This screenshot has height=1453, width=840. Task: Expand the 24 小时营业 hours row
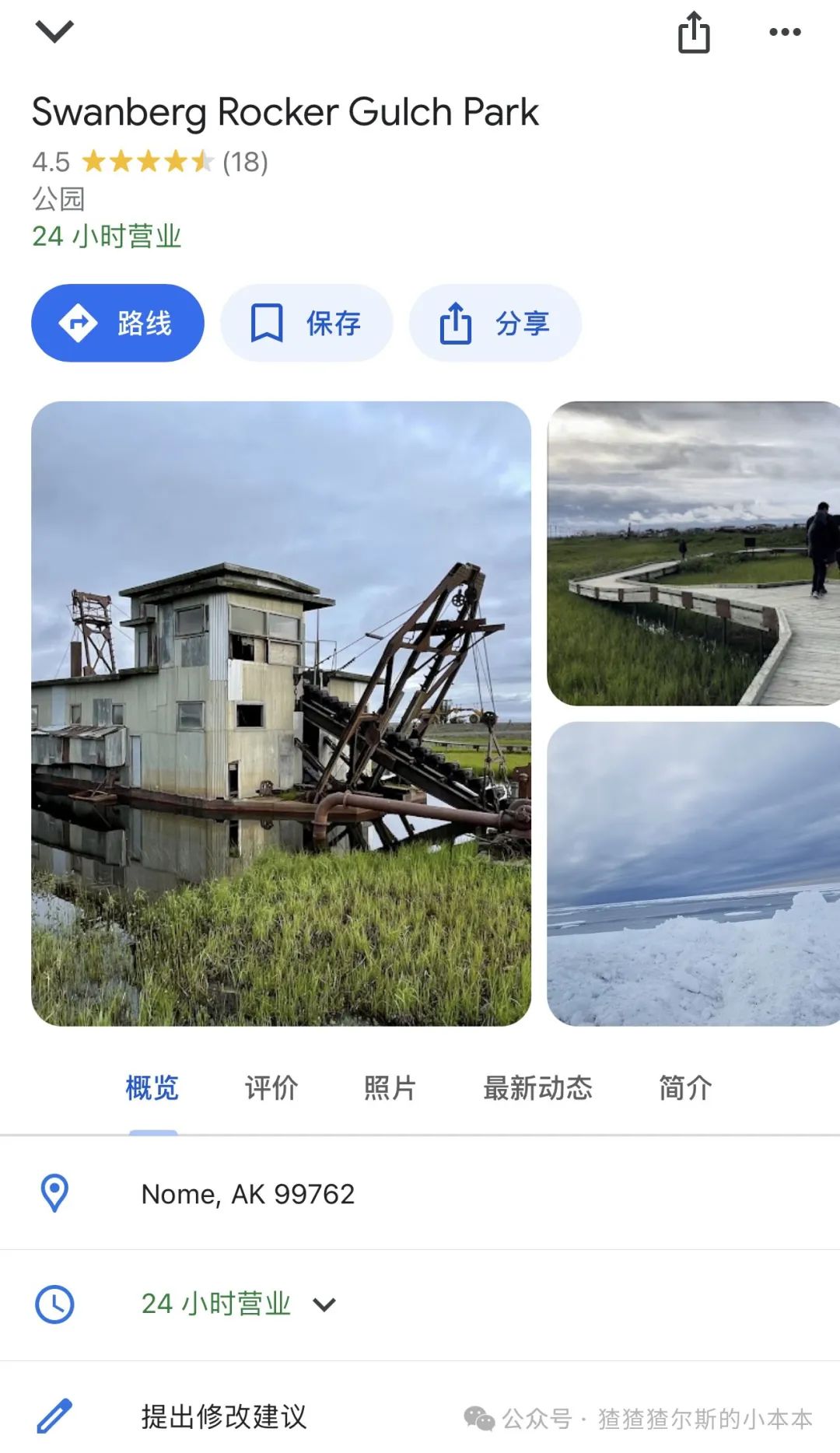pyautogui.click(x=420, y=1304)
